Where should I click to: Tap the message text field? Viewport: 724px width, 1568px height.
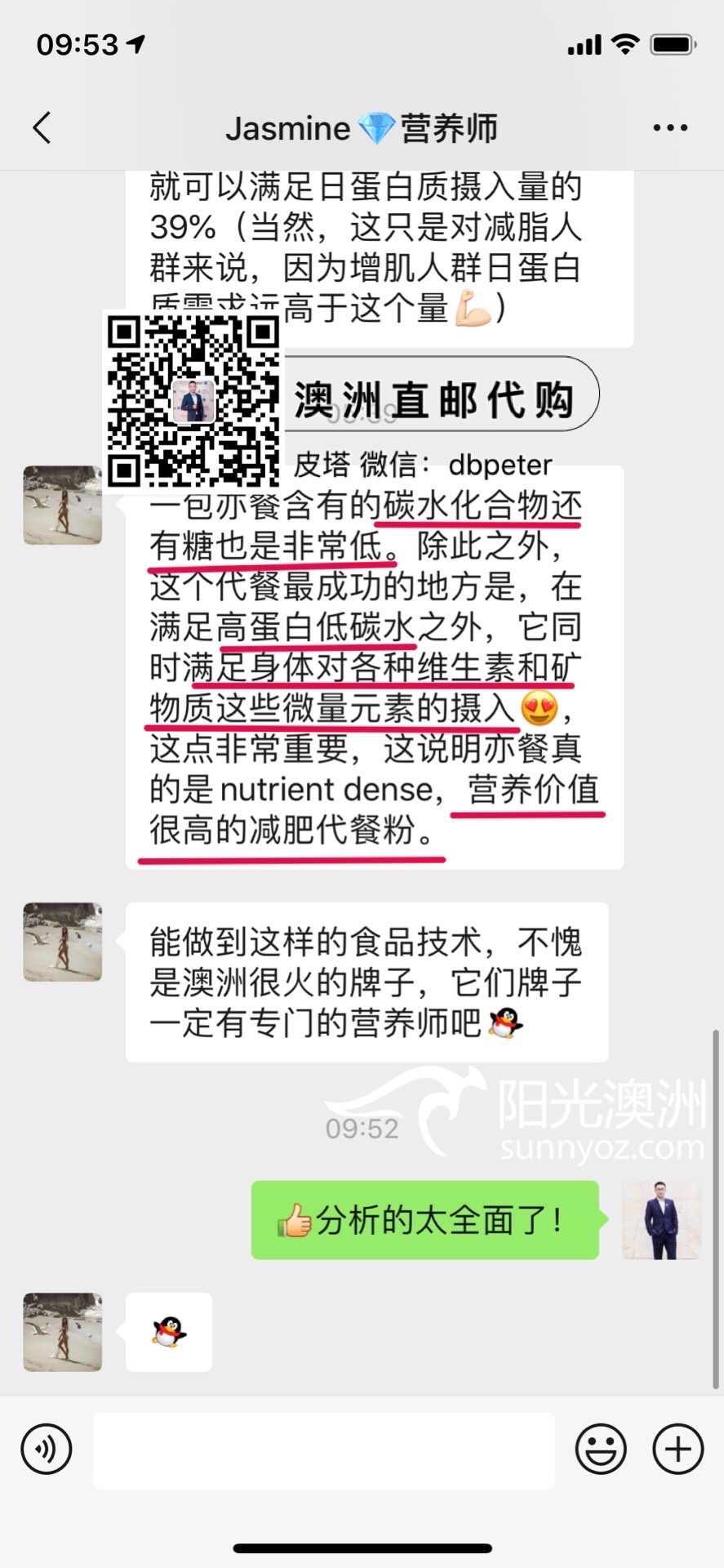(323, 1450)
